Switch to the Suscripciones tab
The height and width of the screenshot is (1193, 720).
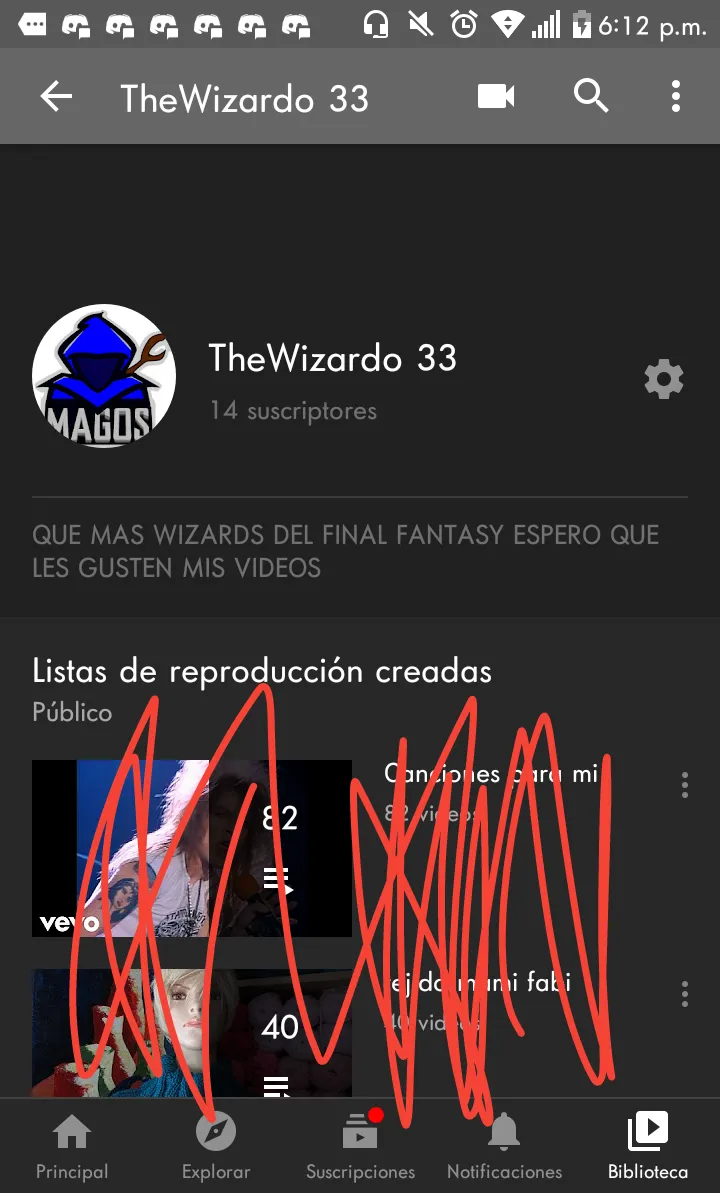coord(360,1147)
